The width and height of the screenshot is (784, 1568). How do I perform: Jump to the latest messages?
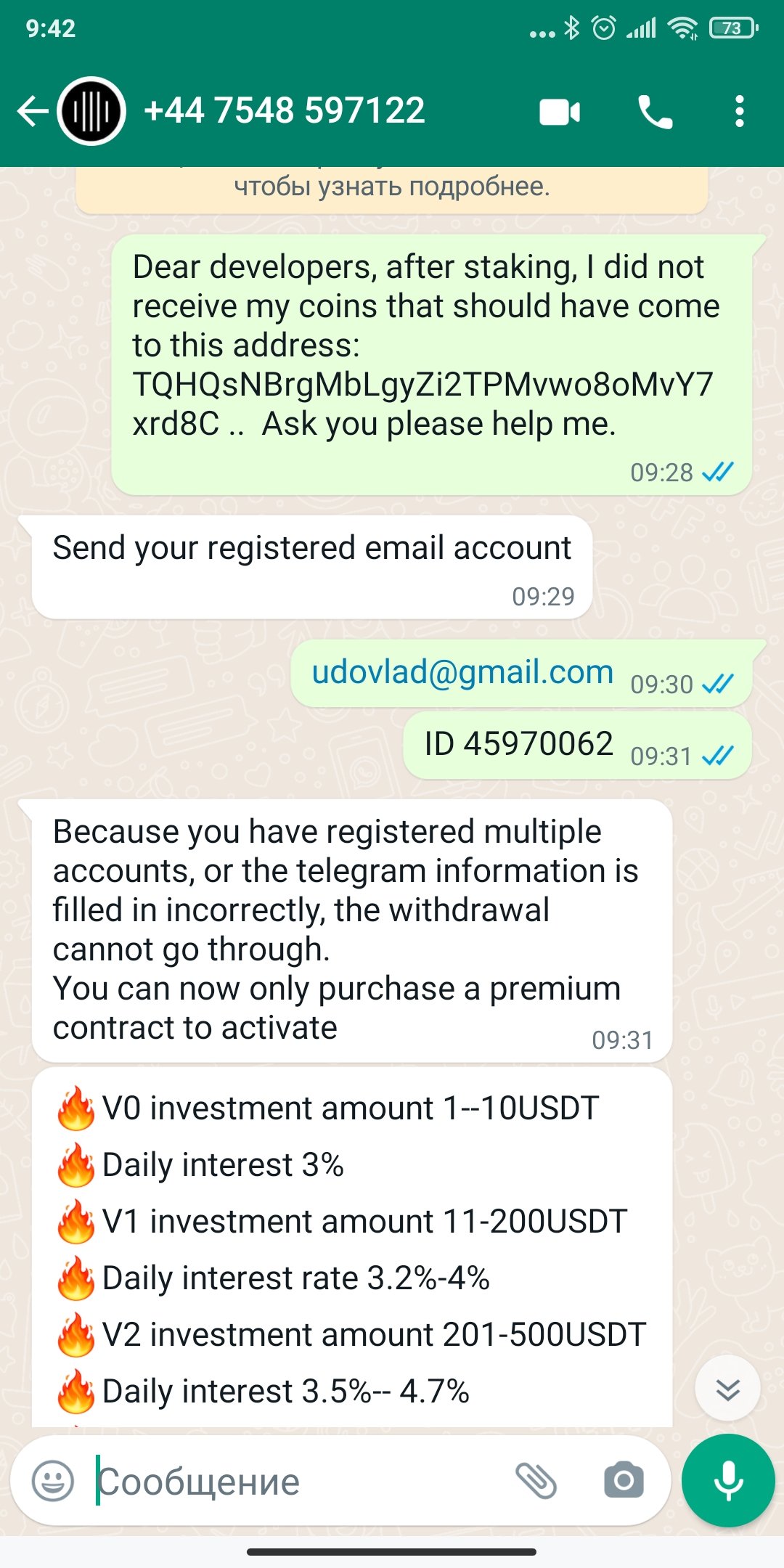coord(727,1387)
